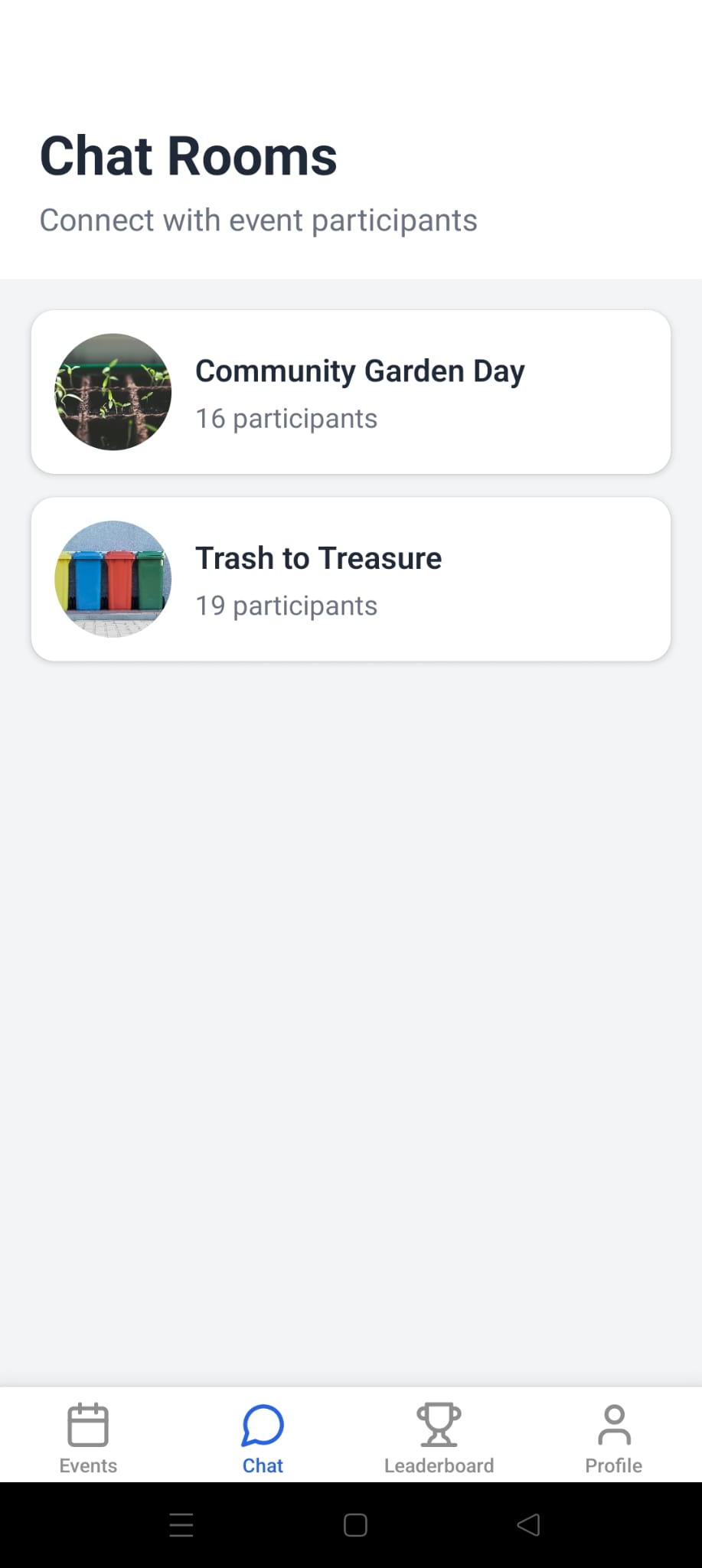Tap the system home button
702x1568 pixels.
355,1524
